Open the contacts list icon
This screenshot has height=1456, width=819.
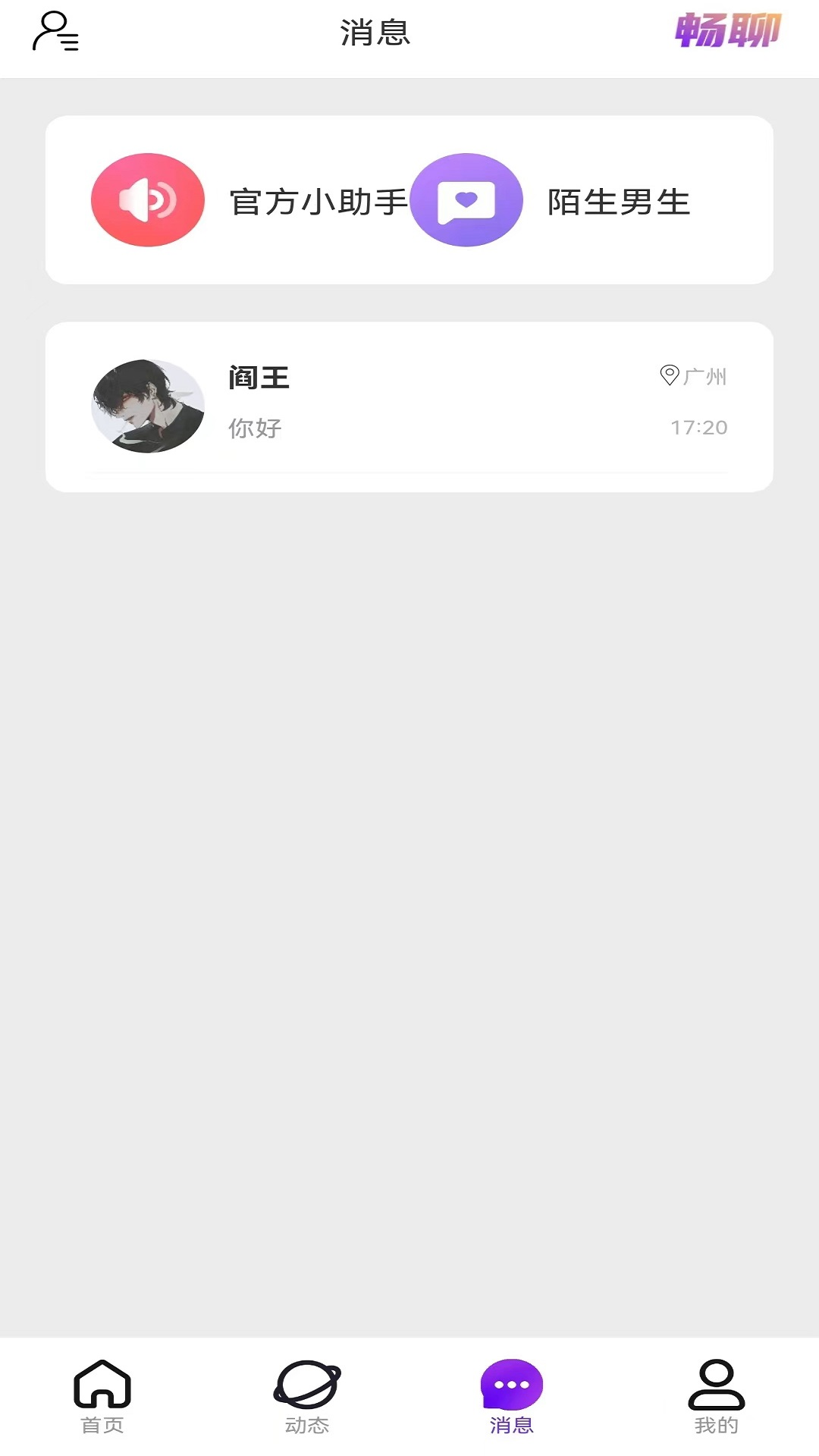pos(55,32)
